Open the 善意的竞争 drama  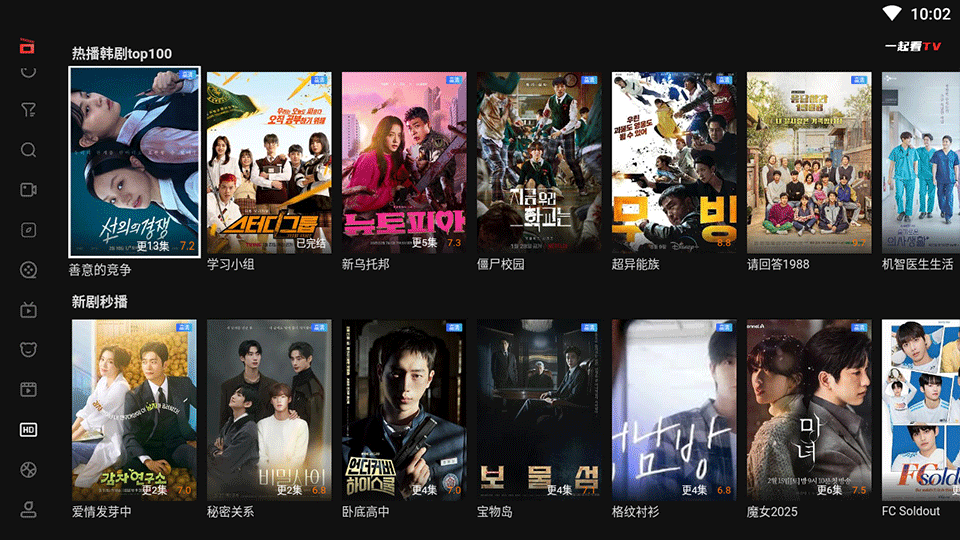point(134,162)
